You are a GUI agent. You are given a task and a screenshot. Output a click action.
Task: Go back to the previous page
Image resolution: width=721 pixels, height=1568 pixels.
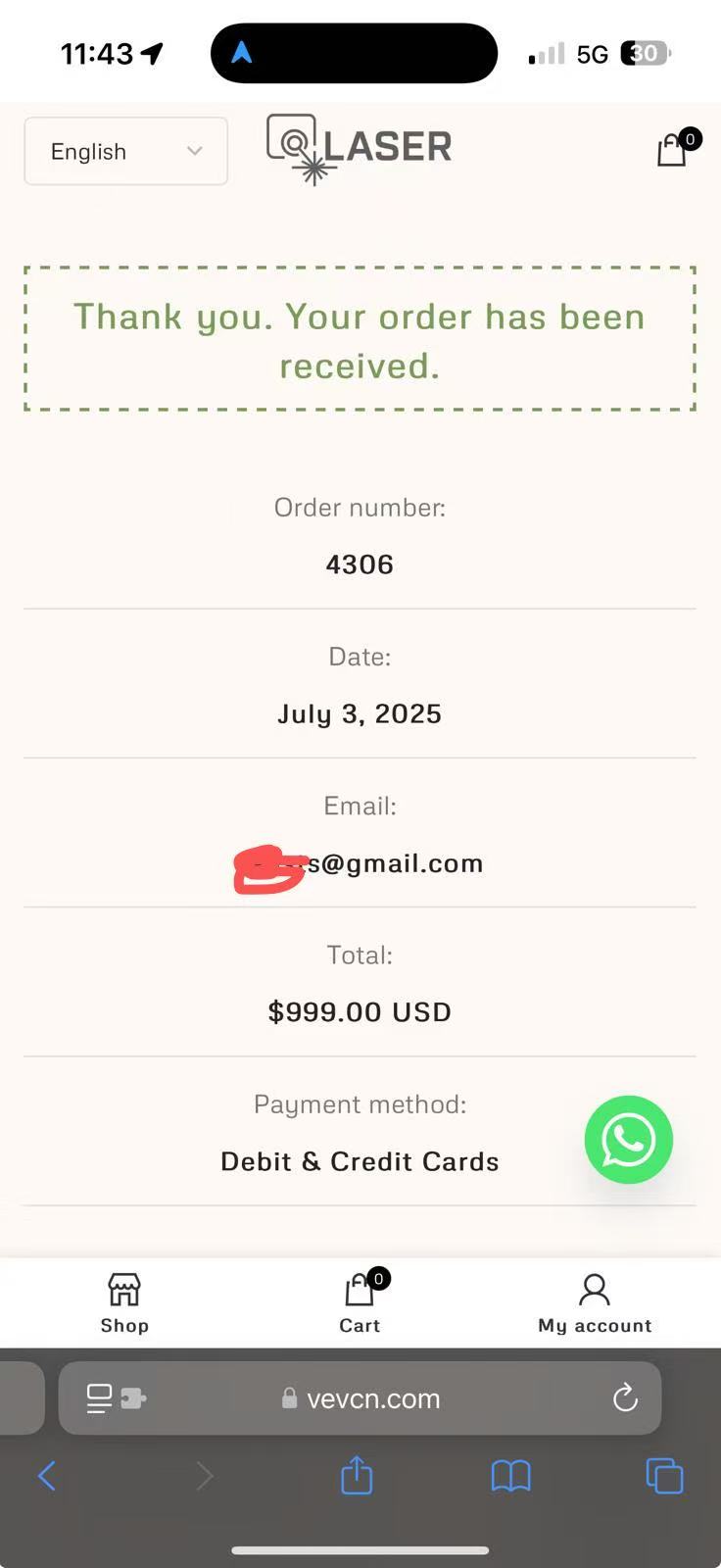pos(46,1475)
